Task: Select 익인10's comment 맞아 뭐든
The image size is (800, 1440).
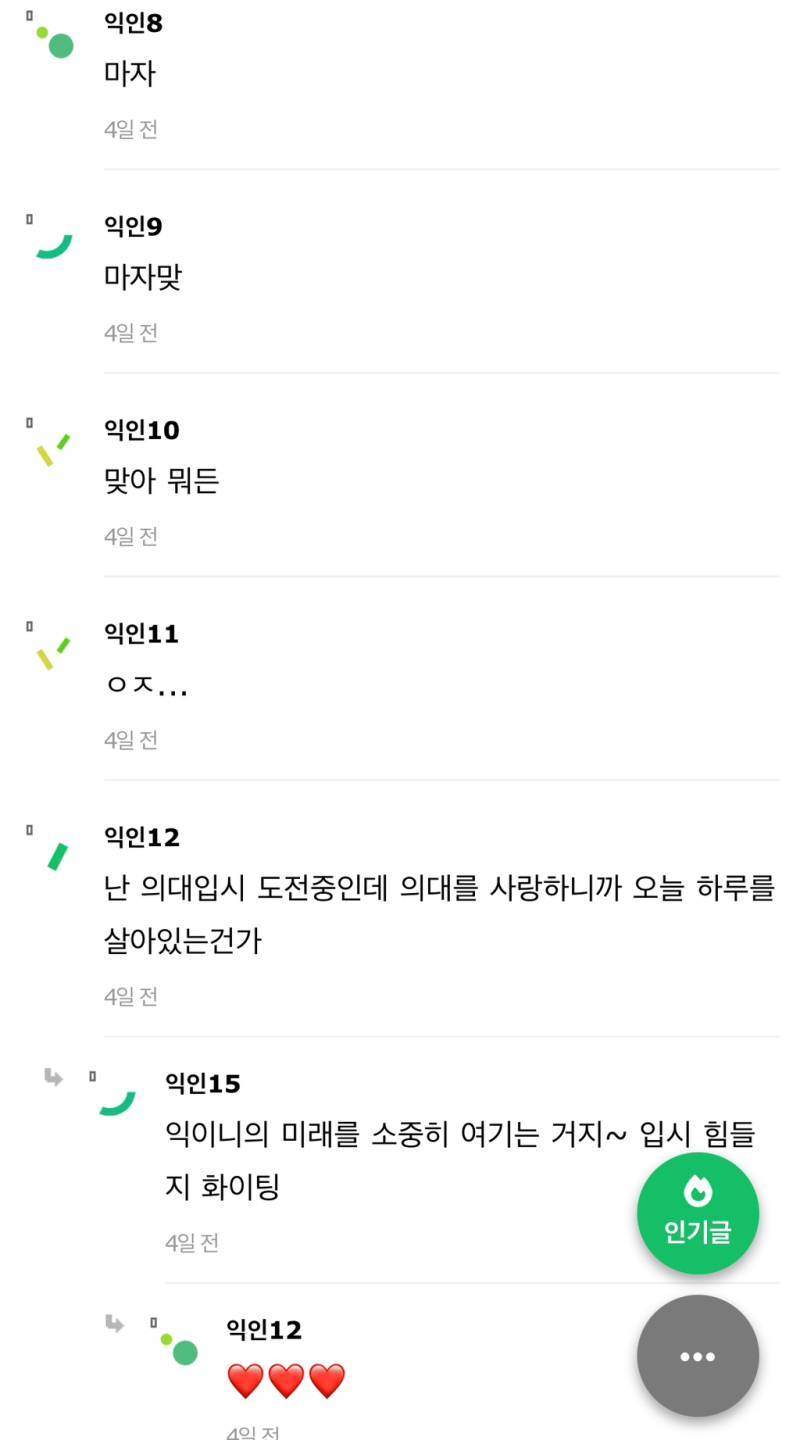Action: tap(161, 481)
